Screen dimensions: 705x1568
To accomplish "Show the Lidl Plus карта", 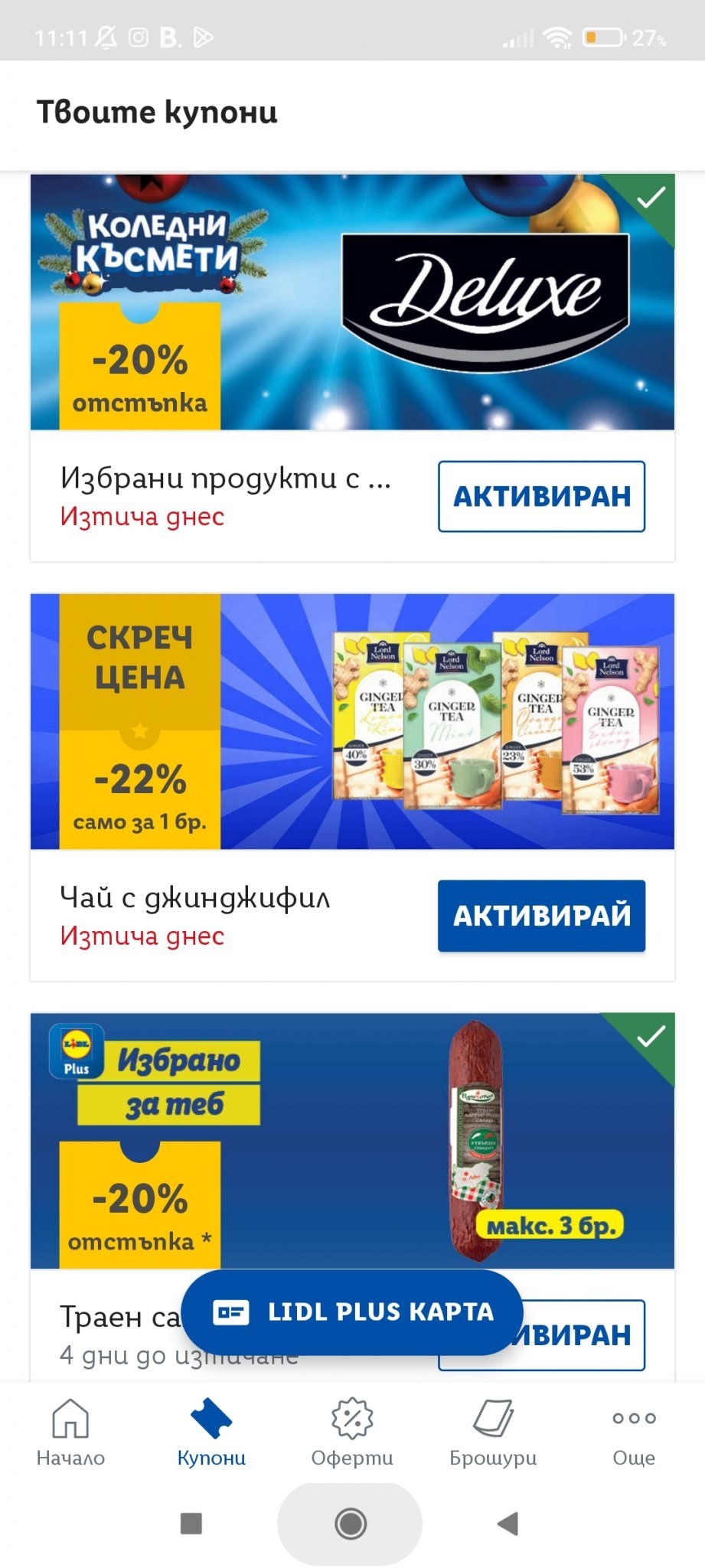I will (352, 1312).
